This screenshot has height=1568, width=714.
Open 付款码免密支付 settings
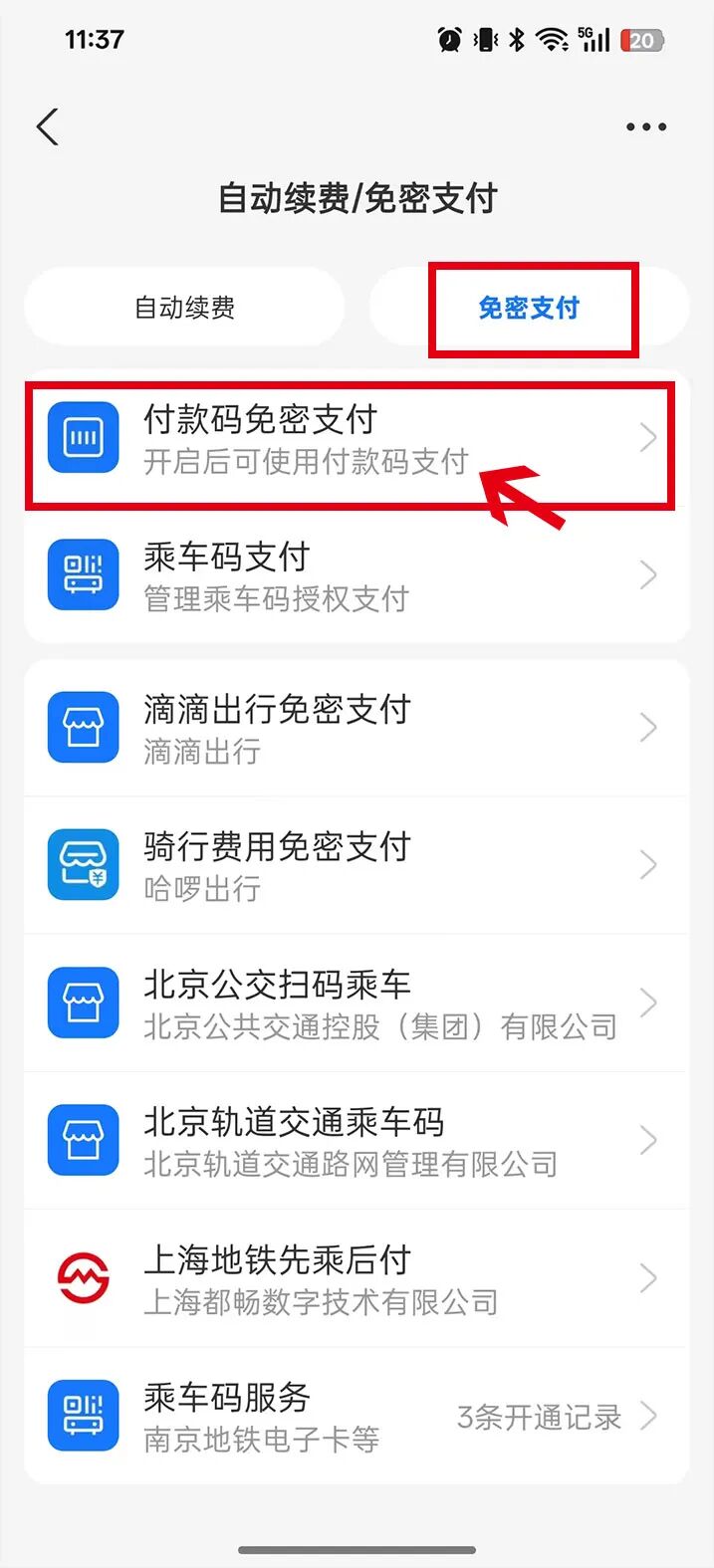(355, 438)
